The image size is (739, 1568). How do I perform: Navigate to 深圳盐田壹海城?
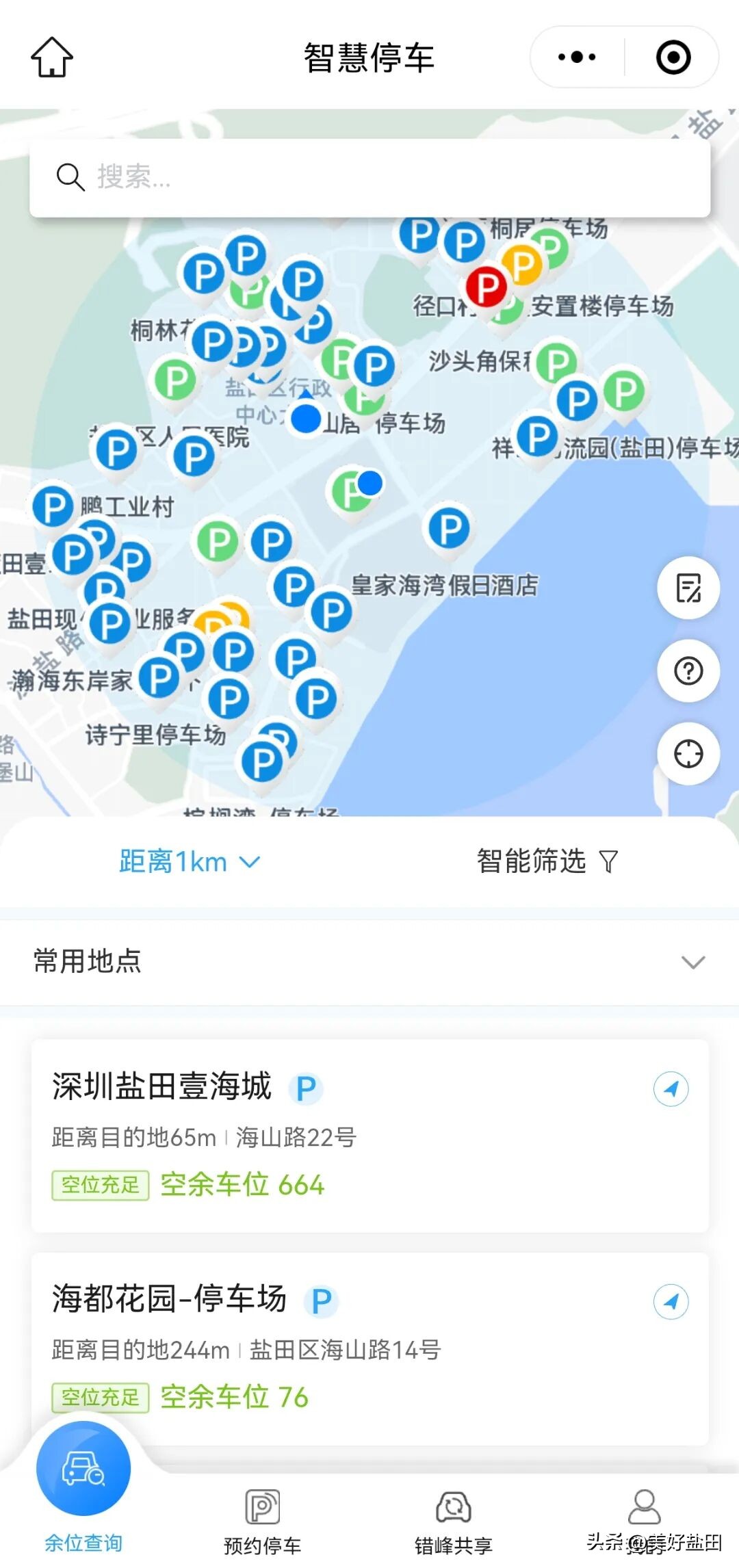671,1088
